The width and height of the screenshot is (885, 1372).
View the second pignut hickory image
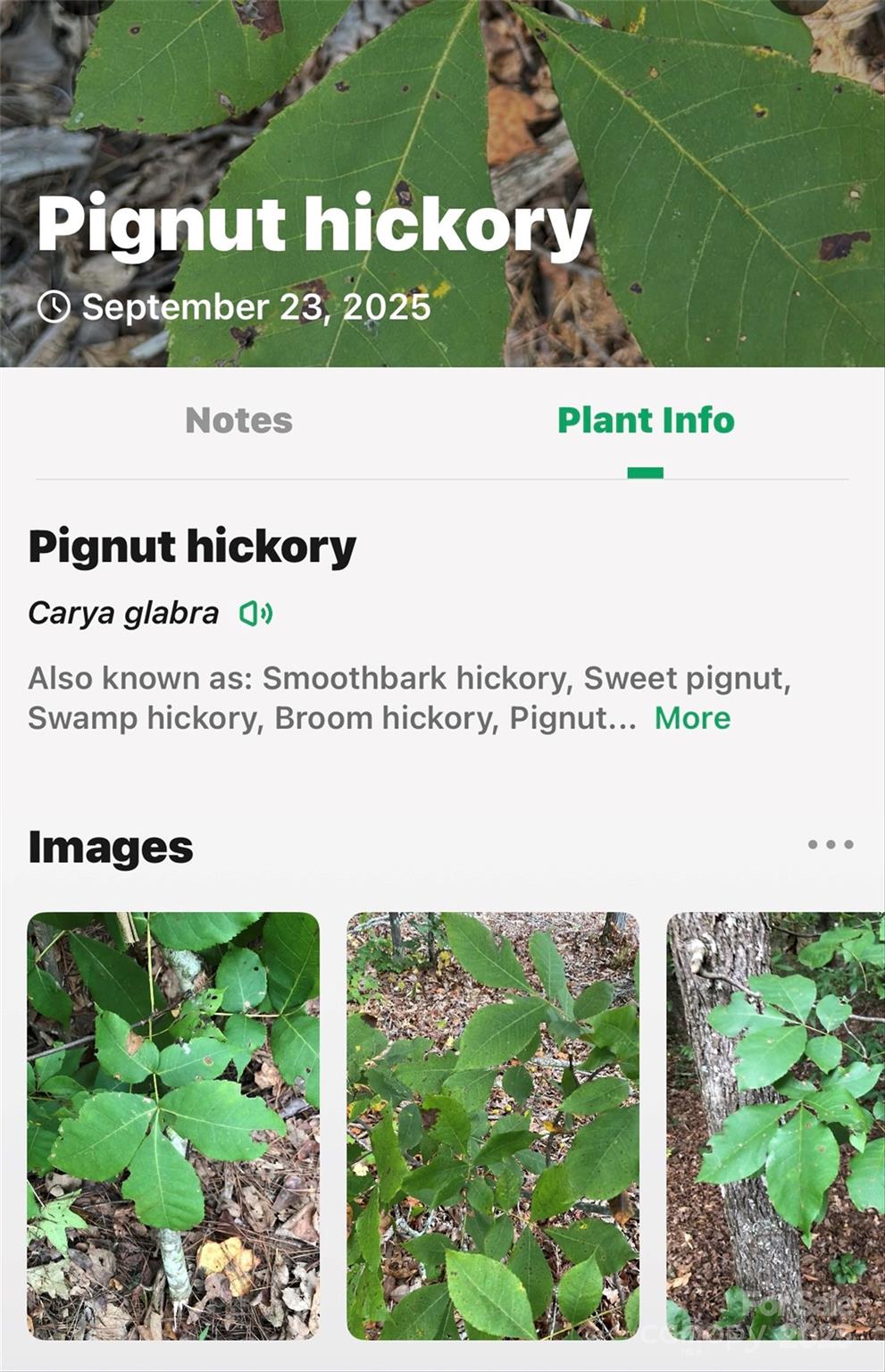click(x=493, y=1125)
